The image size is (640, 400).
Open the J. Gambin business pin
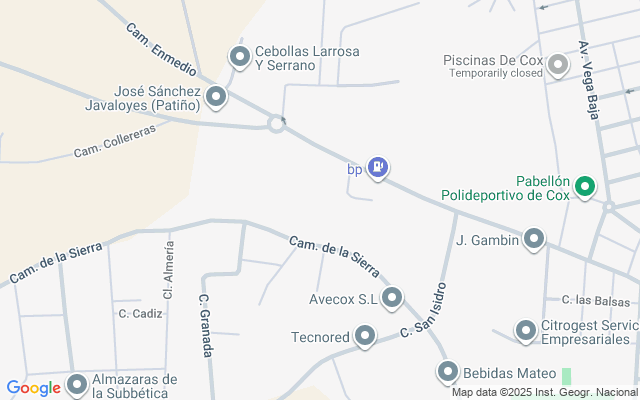click(535, 239)
